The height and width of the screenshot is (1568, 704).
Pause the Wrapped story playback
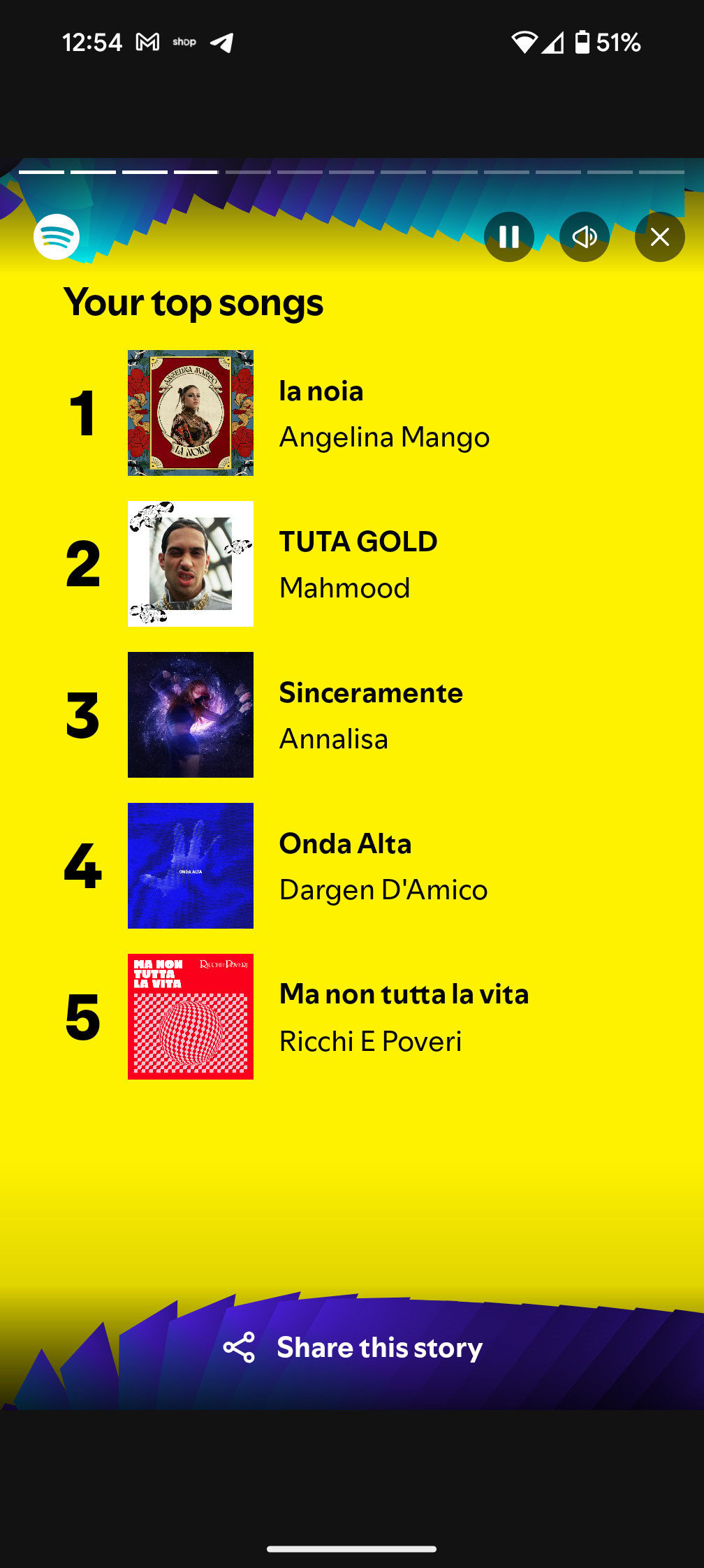tap(509, 237)
